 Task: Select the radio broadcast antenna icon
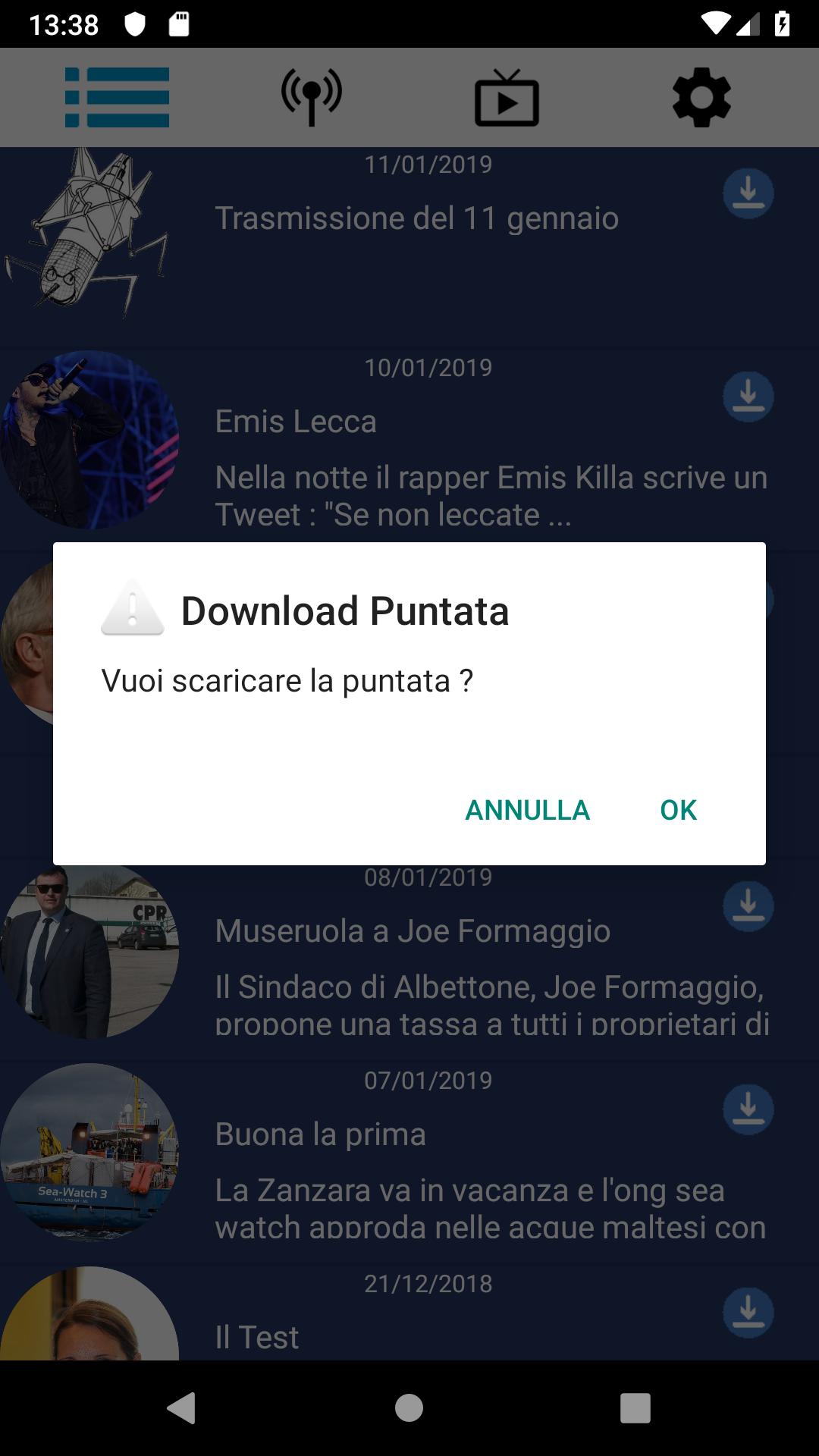pyautogui.click(x=311, y=96)
